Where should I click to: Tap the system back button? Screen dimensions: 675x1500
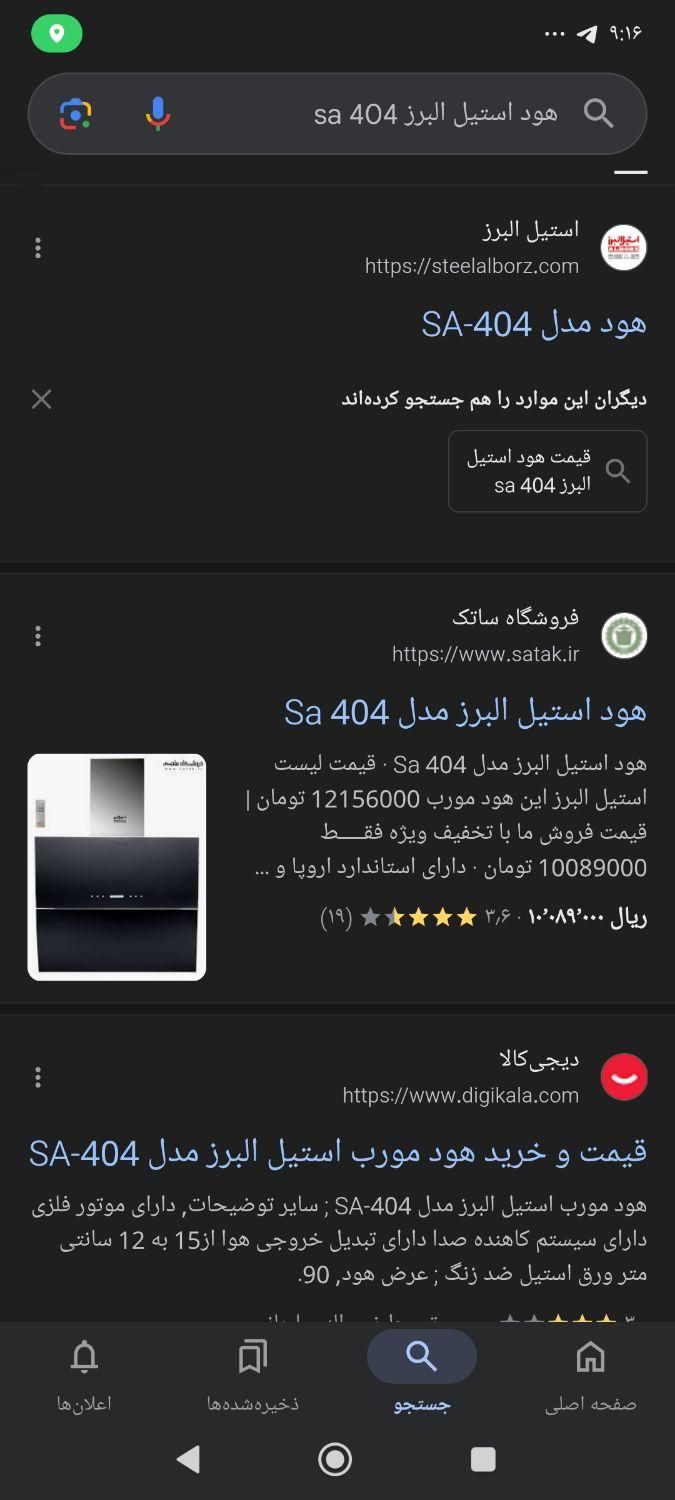pyautogui.click(x=188, y=1460)
